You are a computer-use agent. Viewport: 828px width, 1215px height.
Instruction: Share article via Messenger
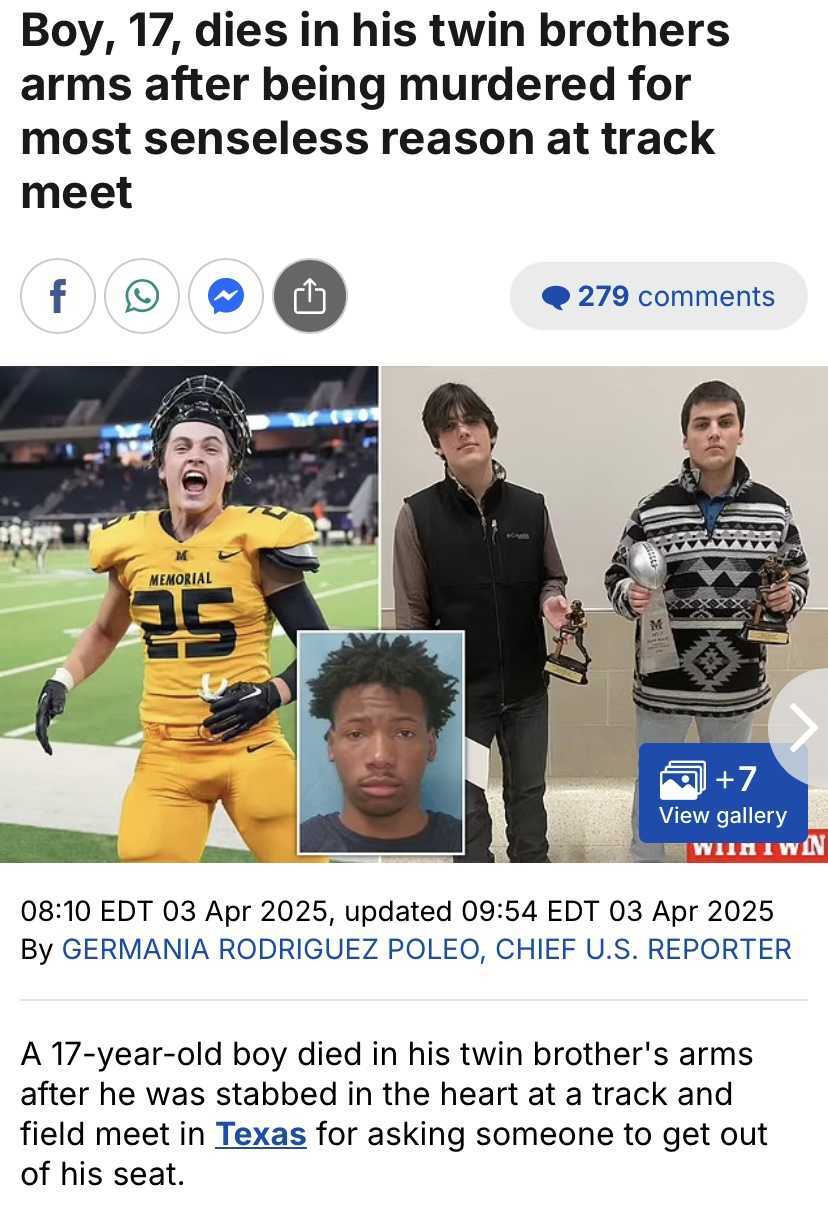pyautogui.click(x=226, y=297)
